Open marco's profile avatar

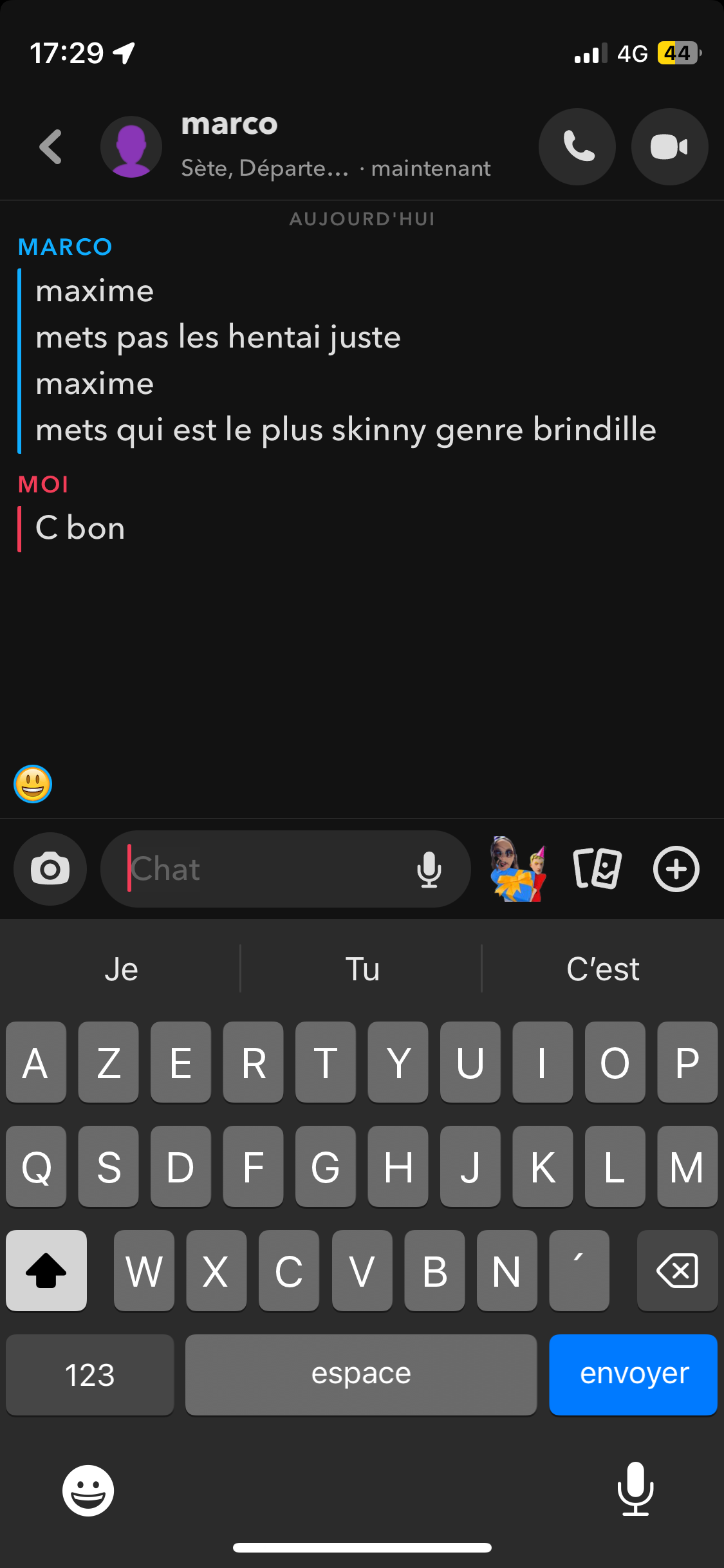point(131,147)
